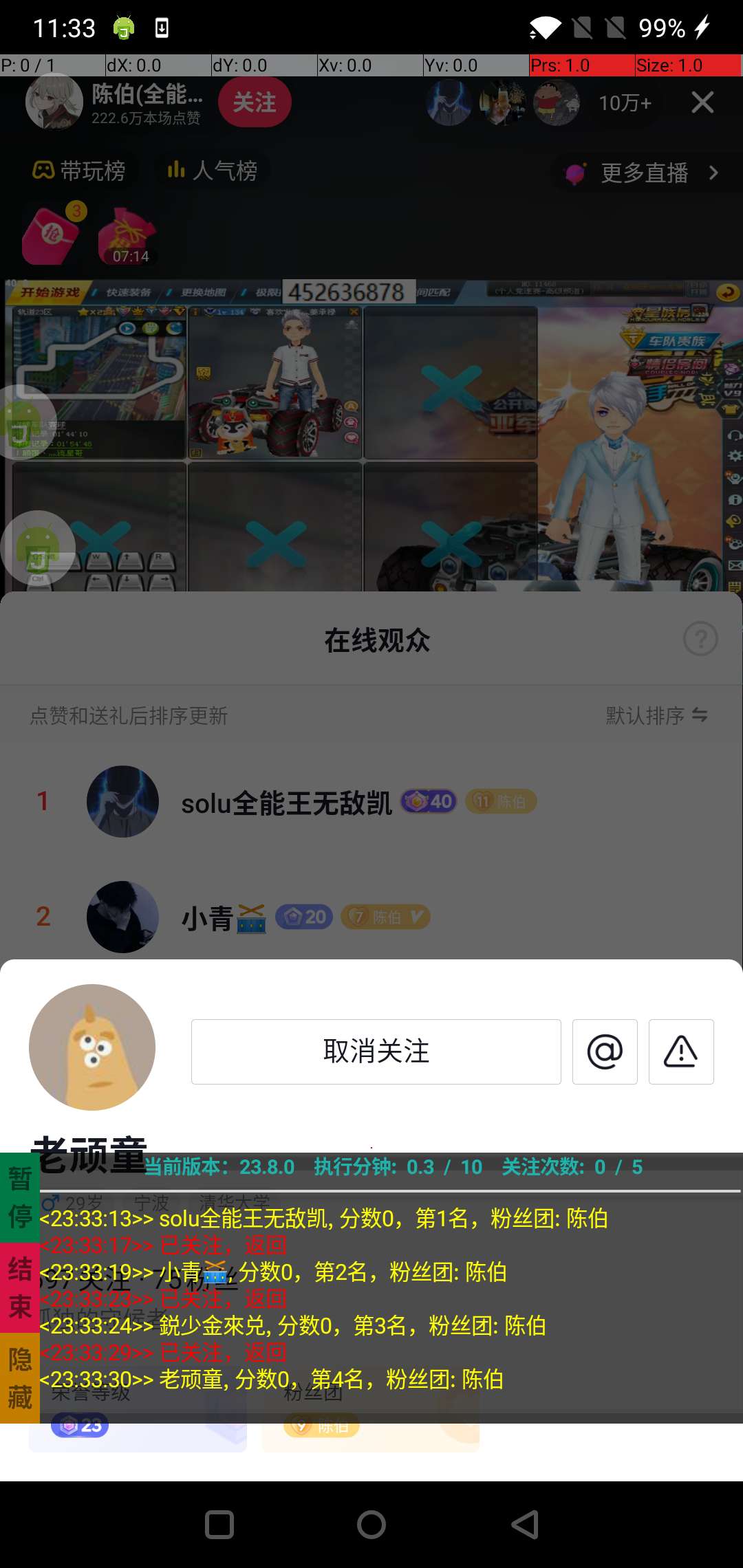
Task: Open 老顽童's profile avatar
Action: pyautogui.click(x=92, y=1047)
